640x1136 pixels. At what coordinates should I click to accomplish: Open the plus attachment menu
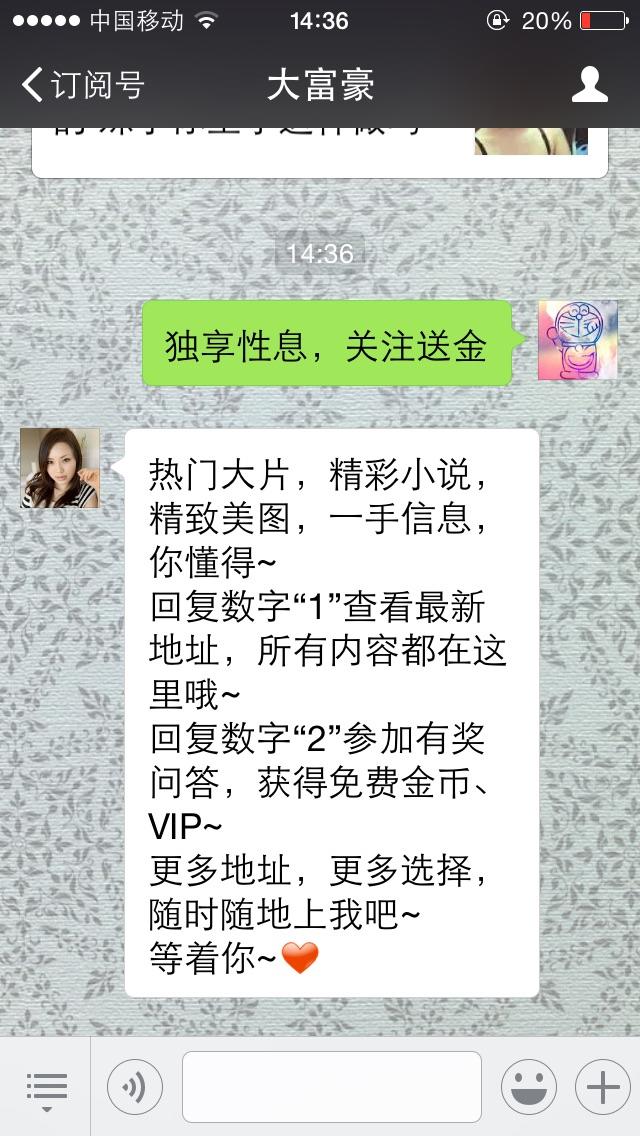(602, 1088)
